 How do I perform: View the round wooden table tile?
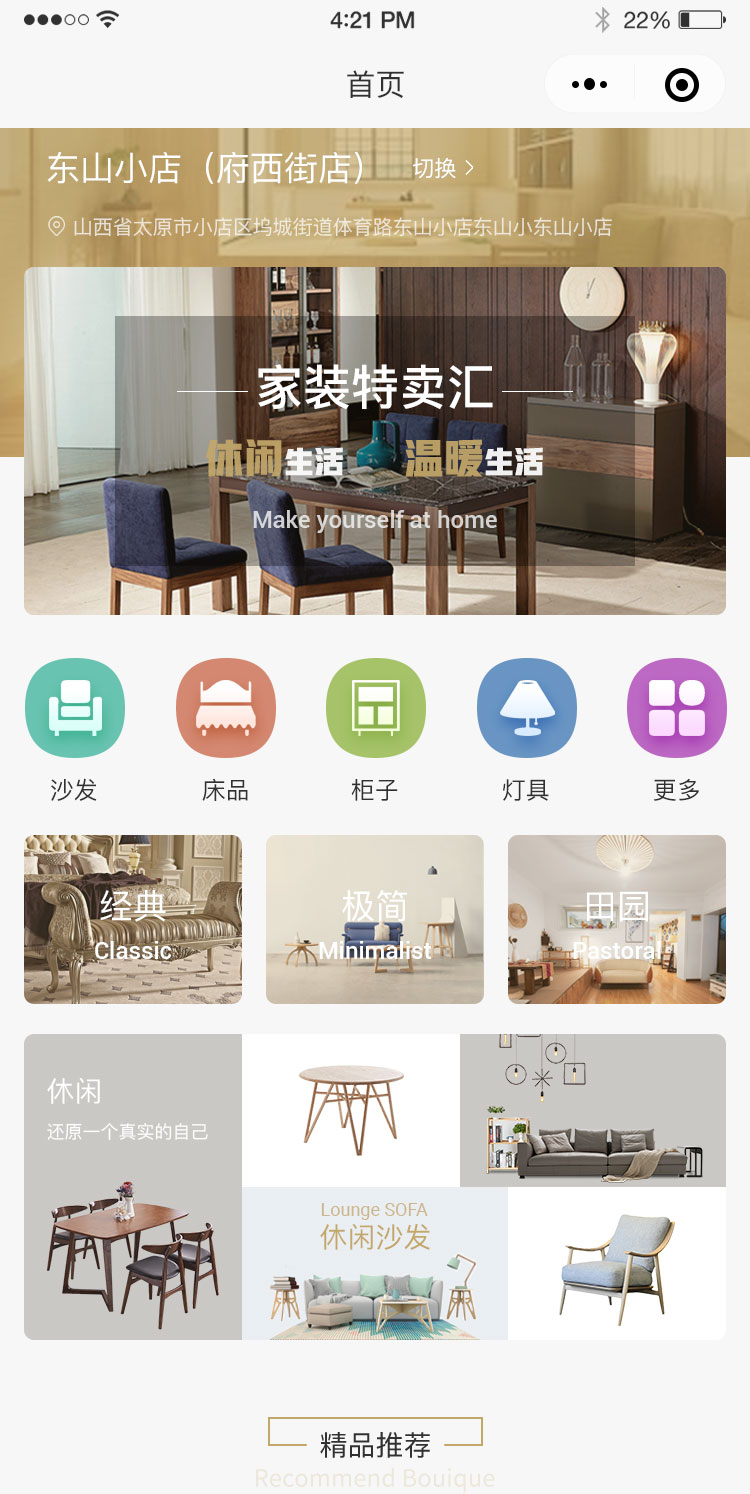pyautogui.click(x=351, y=1110)
